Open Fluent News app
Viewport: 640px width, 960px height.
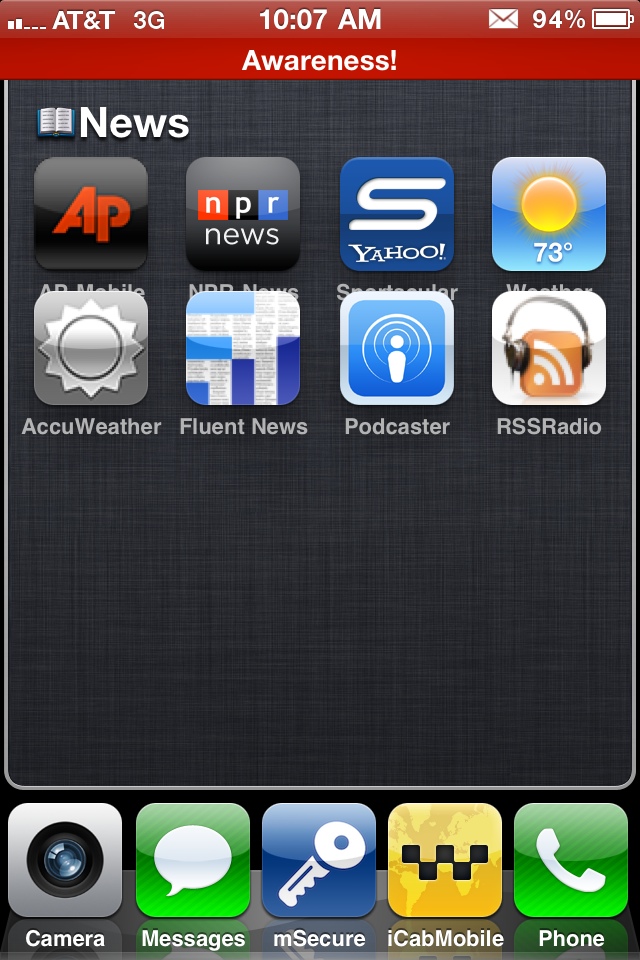pyautogui.click(x=243, y=348)
